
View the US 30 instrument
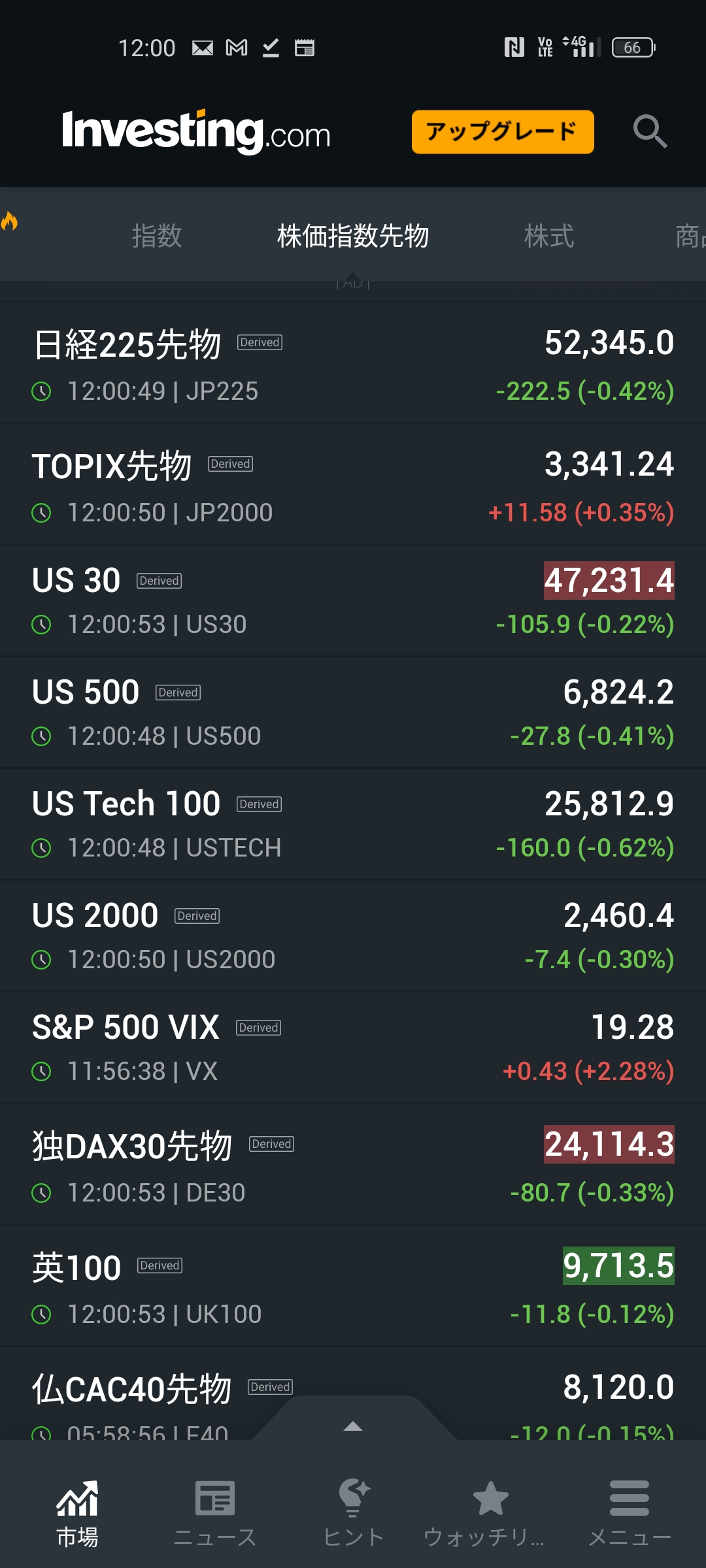pos(353,601)
